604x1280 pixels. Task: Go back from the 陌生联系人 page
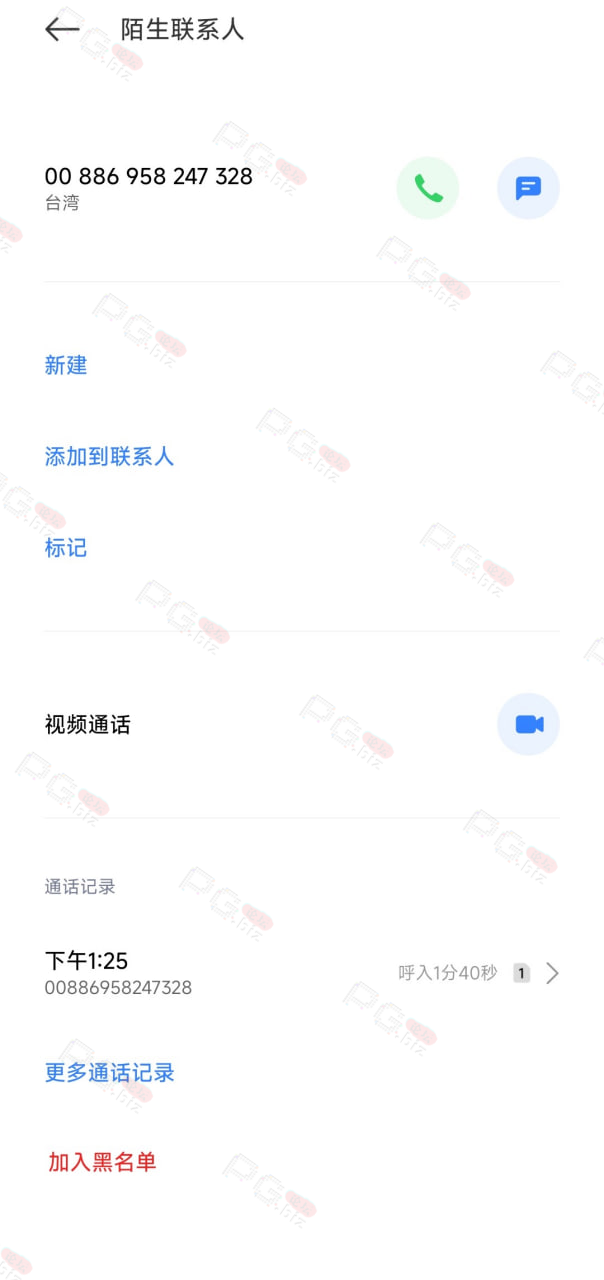coord(62,30)
